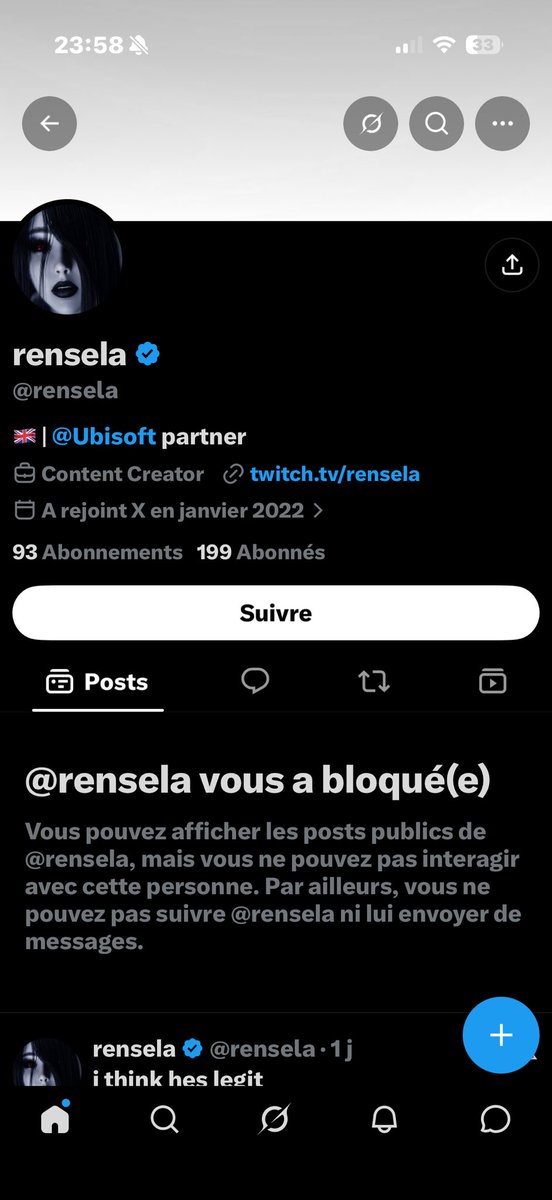This screenshot has width=552, height=1200.
Task: View the 199 Abonnés list
Action: tap(261, 552)
